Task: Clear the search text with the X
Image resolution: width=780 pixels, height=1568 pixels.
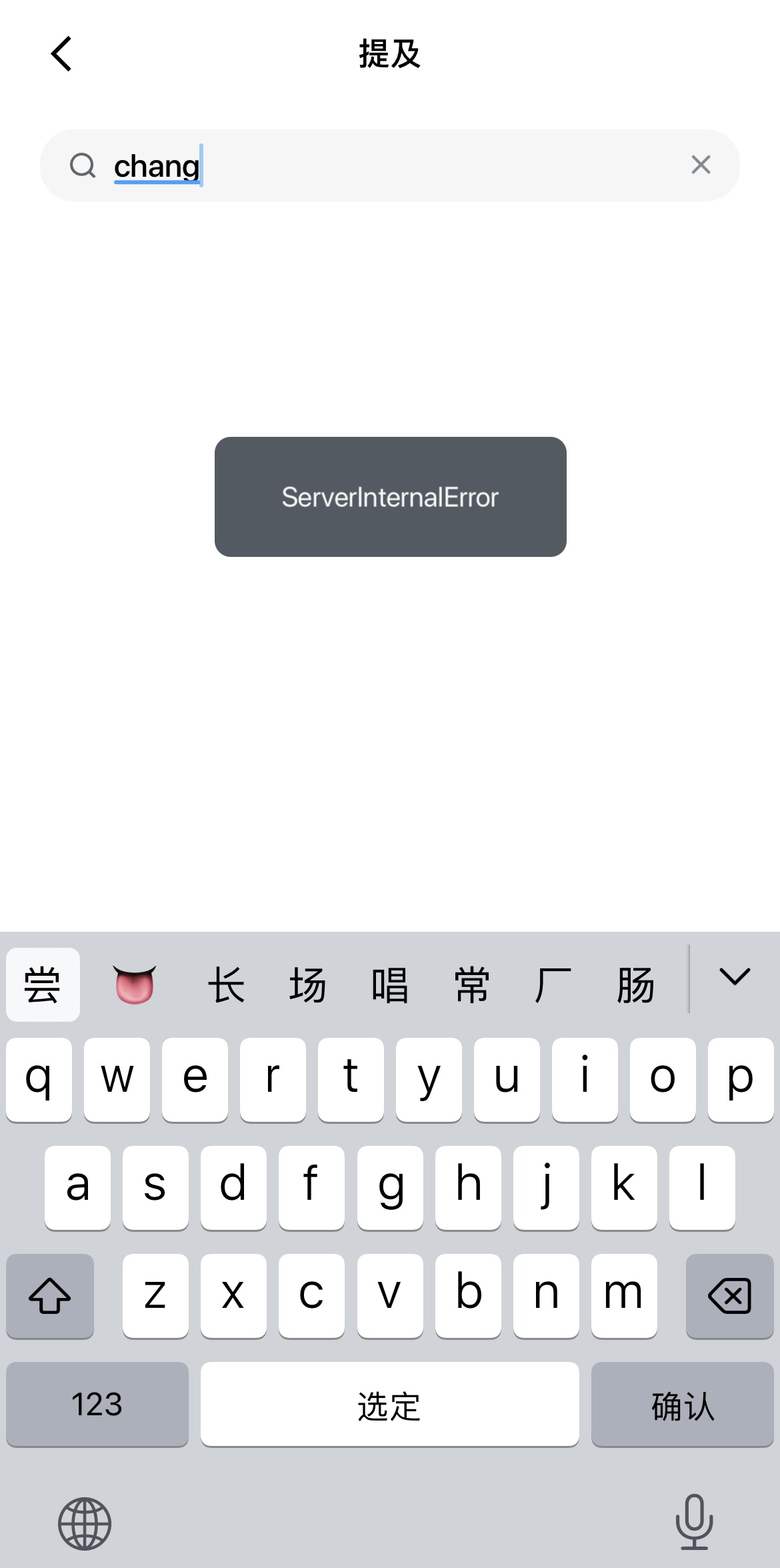Action: coord(701,165)
